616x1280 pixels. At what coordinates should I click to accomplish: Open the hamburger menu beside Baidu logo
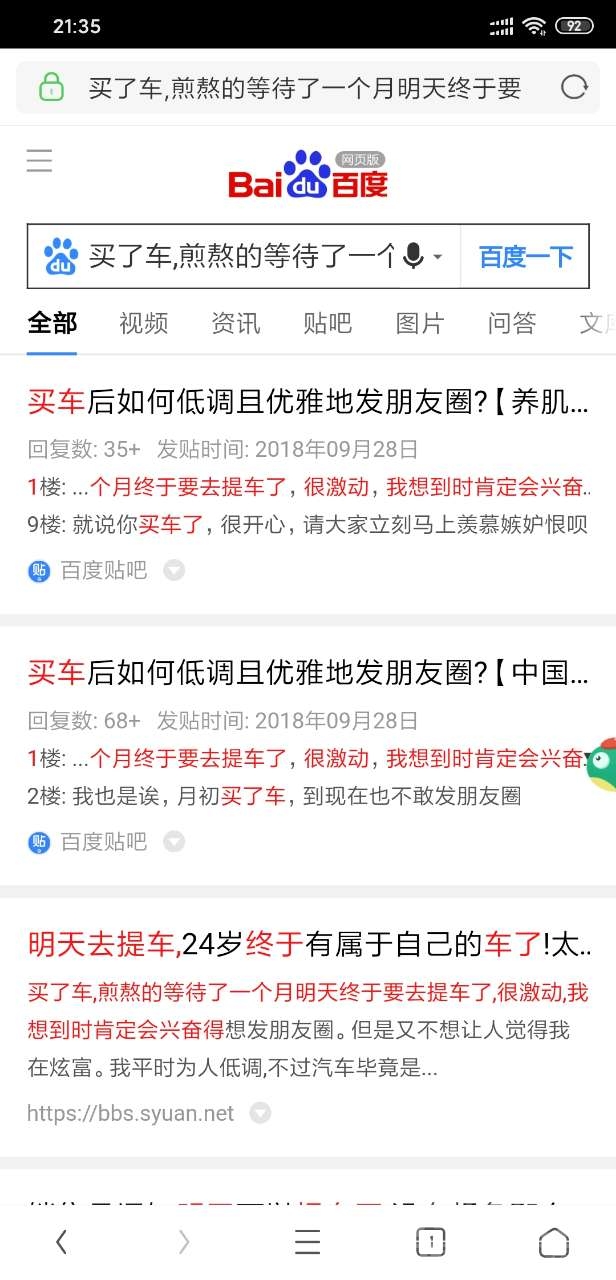(x=39, y=160)
